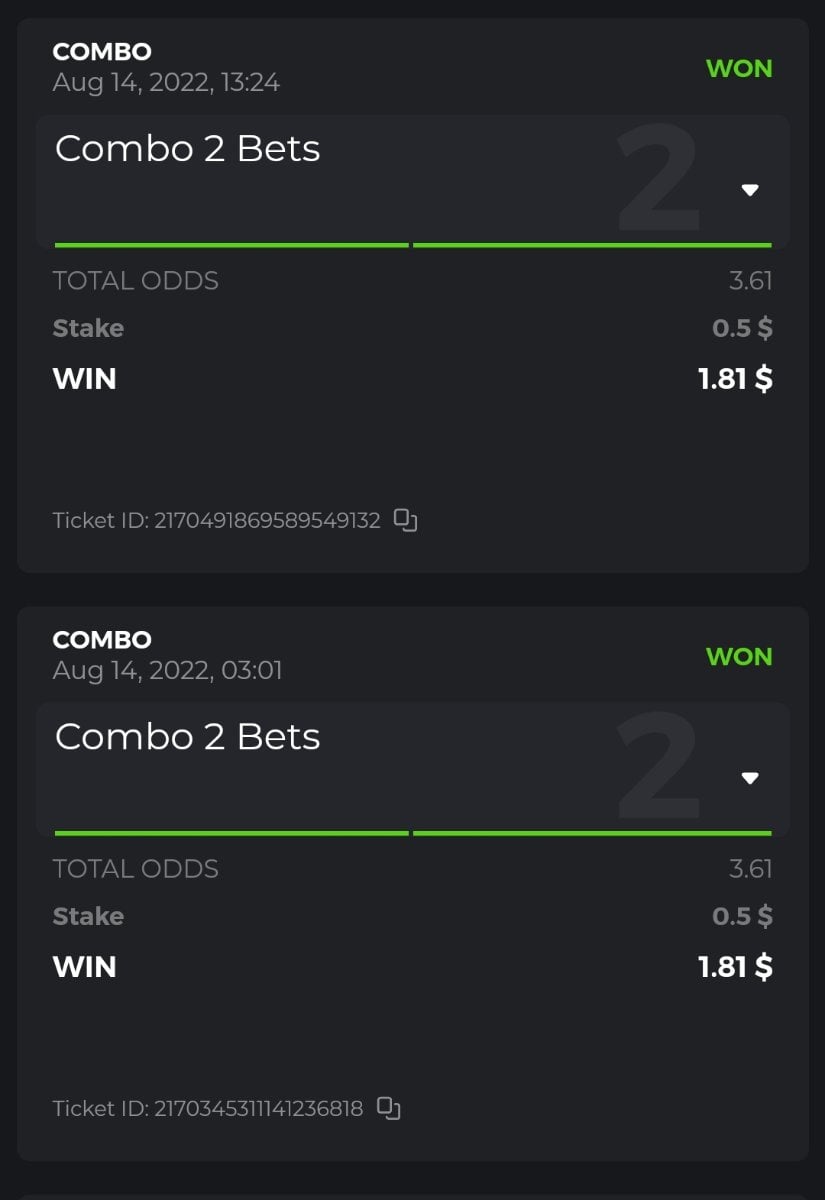The image size is (825, 1200).
Task: Expand the Combo 2 Bets from 03:01
Action: click(x=750, y=778)
